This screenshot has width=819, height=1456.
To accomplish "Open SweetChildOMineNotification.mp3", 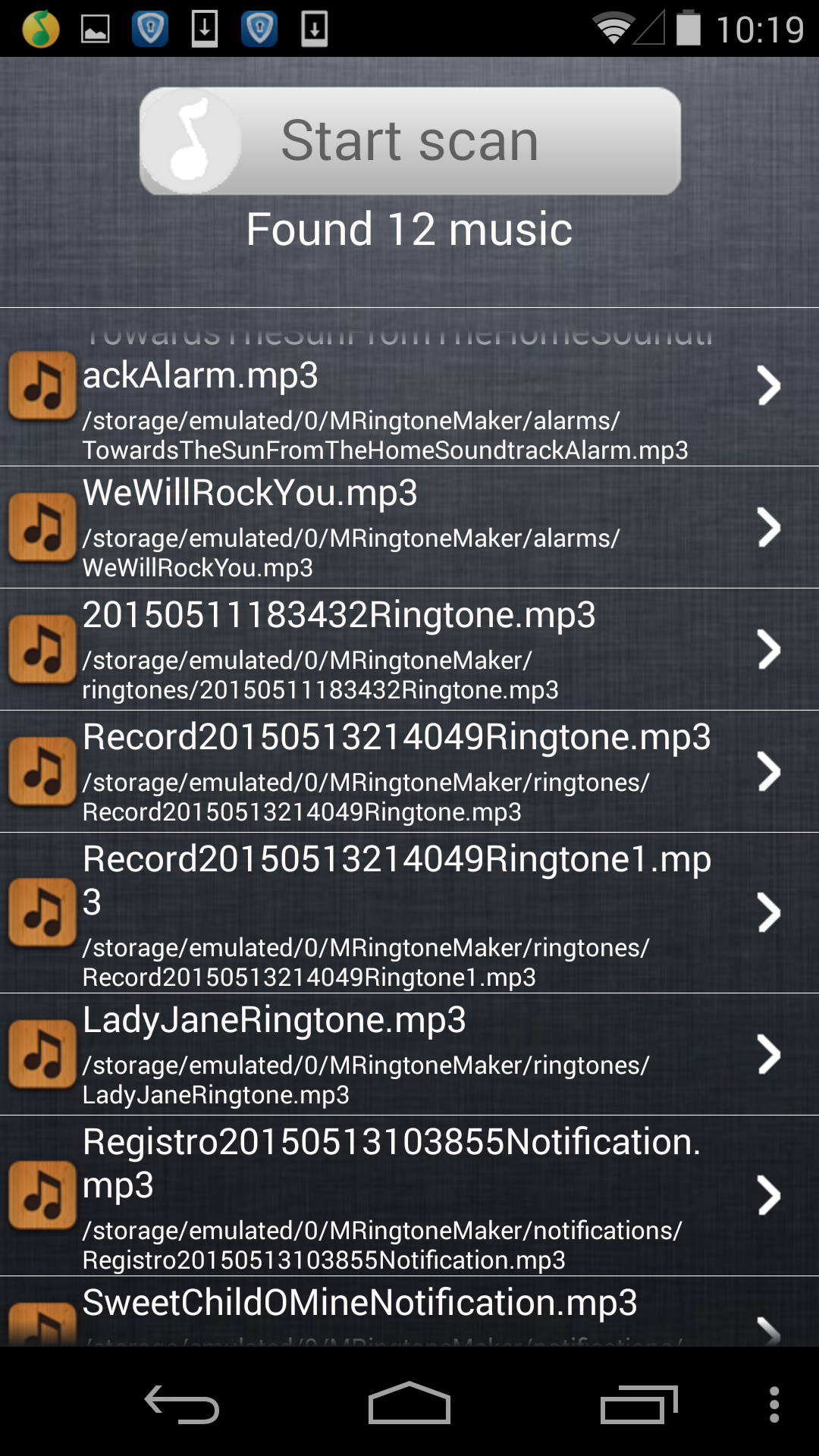I will coord(409,1310).
